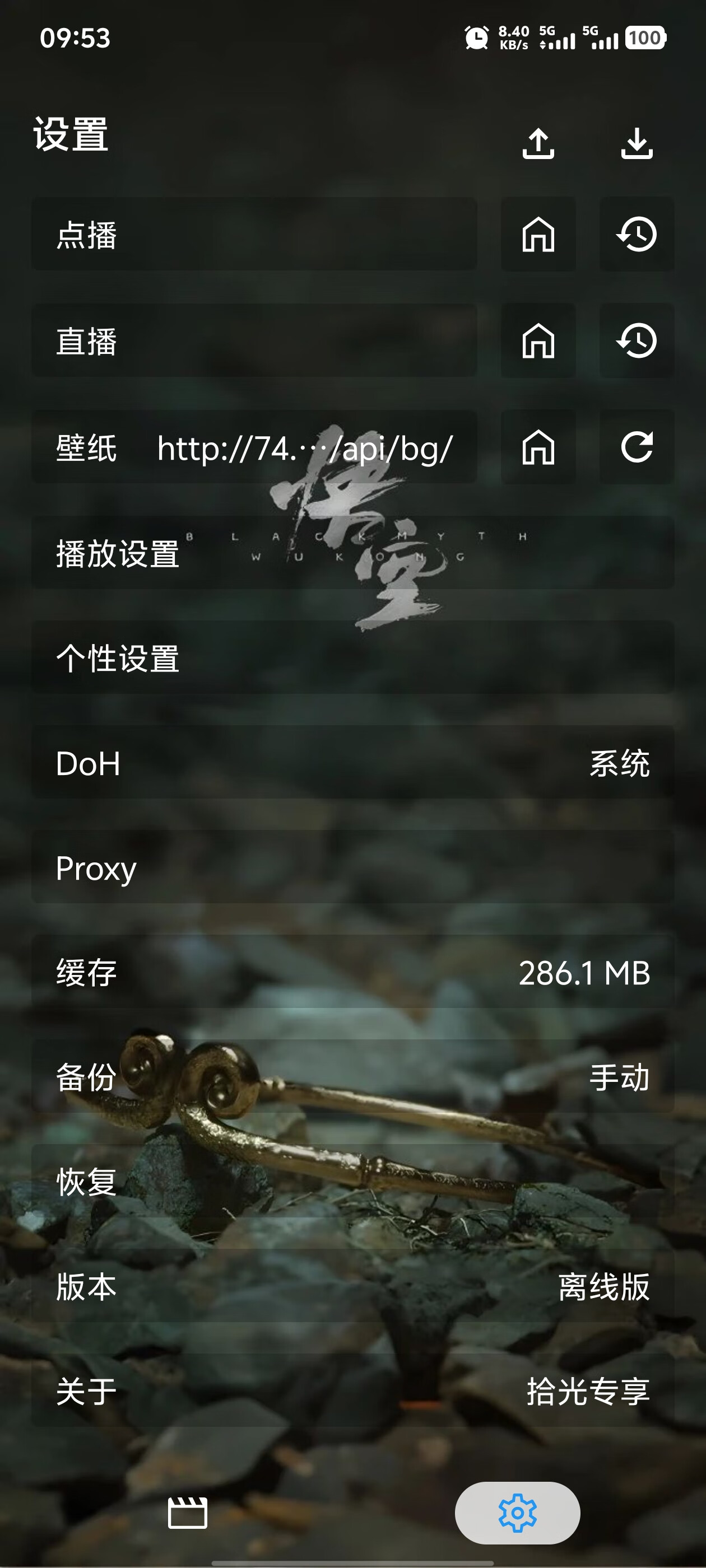Open the 备份 backup row

352,1077
